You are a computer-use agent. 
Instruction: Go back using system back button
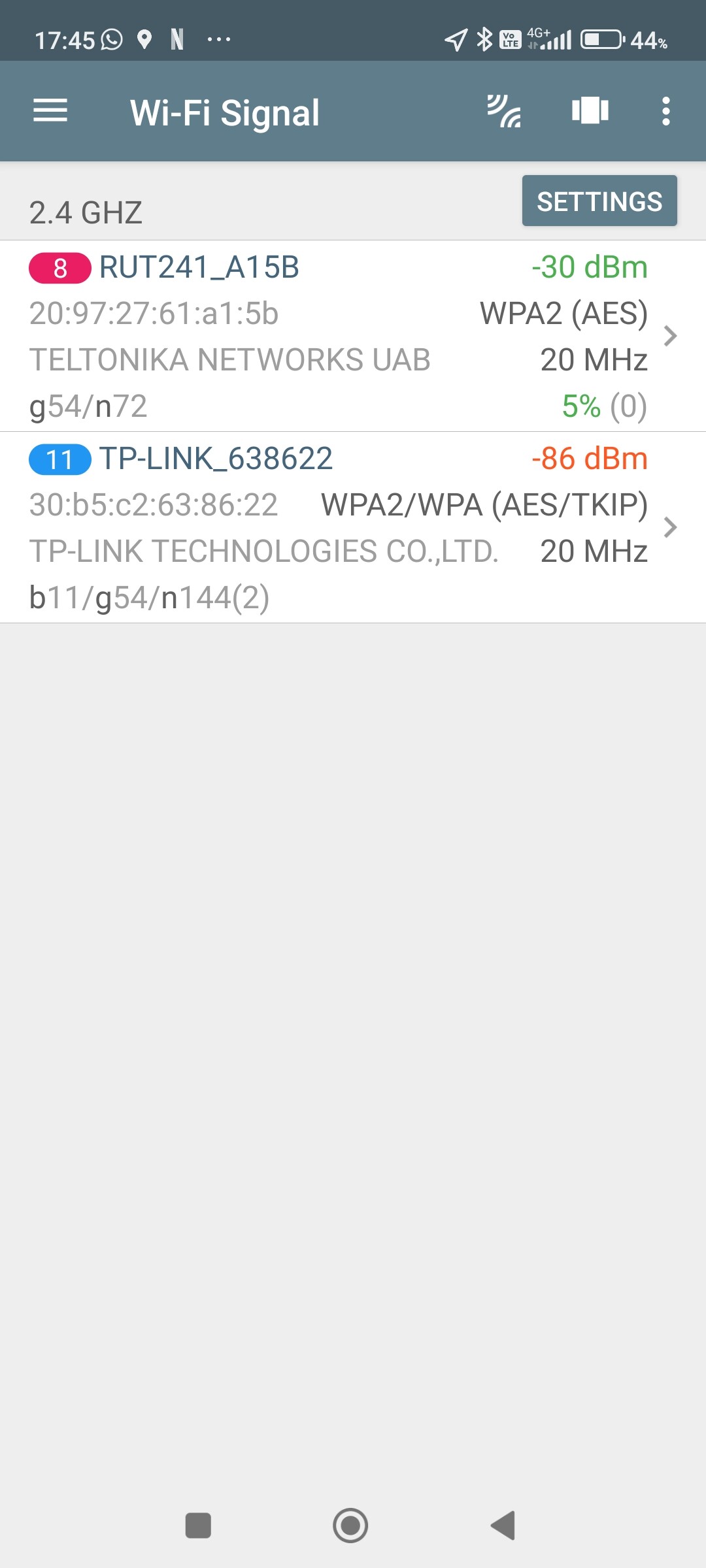[503, 1526]
